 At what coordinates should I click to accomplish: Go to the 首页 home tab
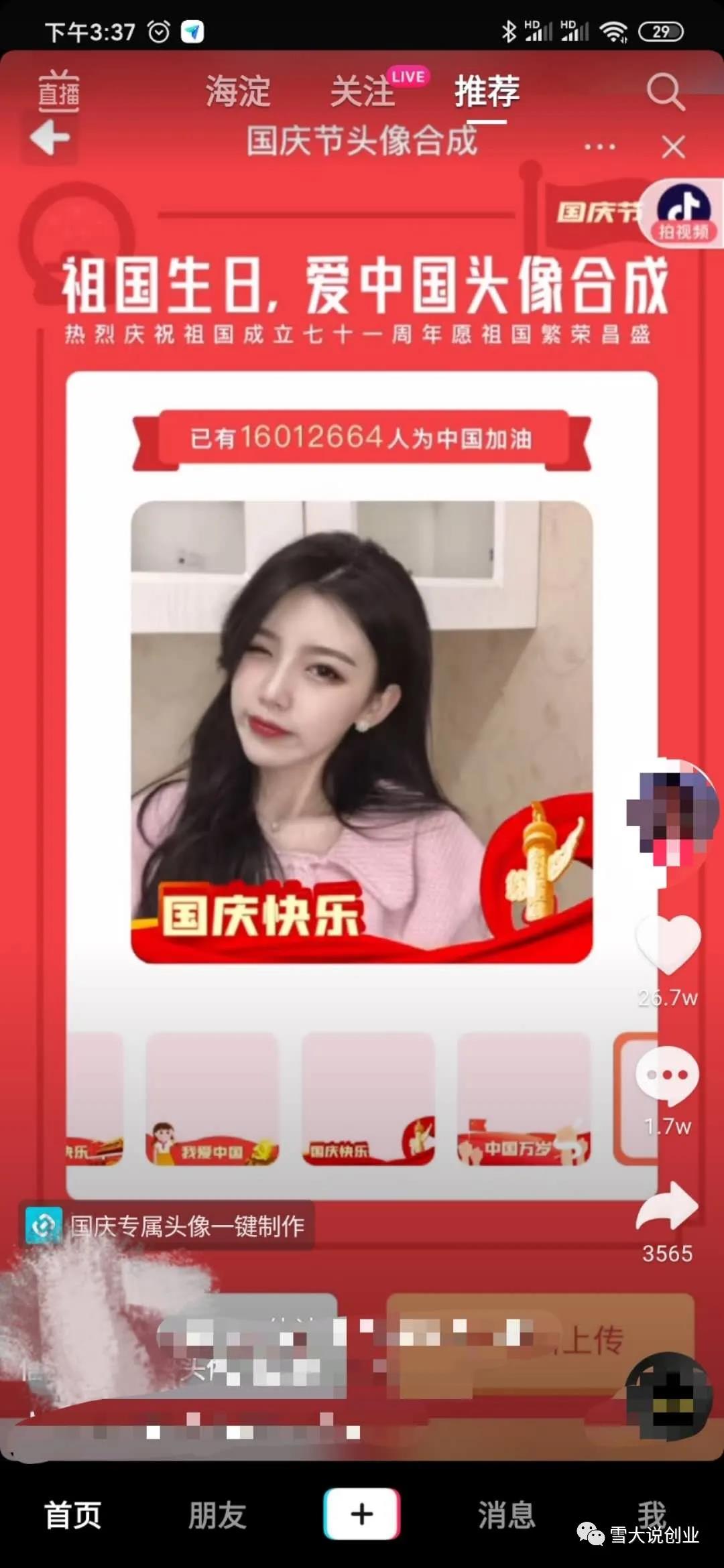[72, 1514]
